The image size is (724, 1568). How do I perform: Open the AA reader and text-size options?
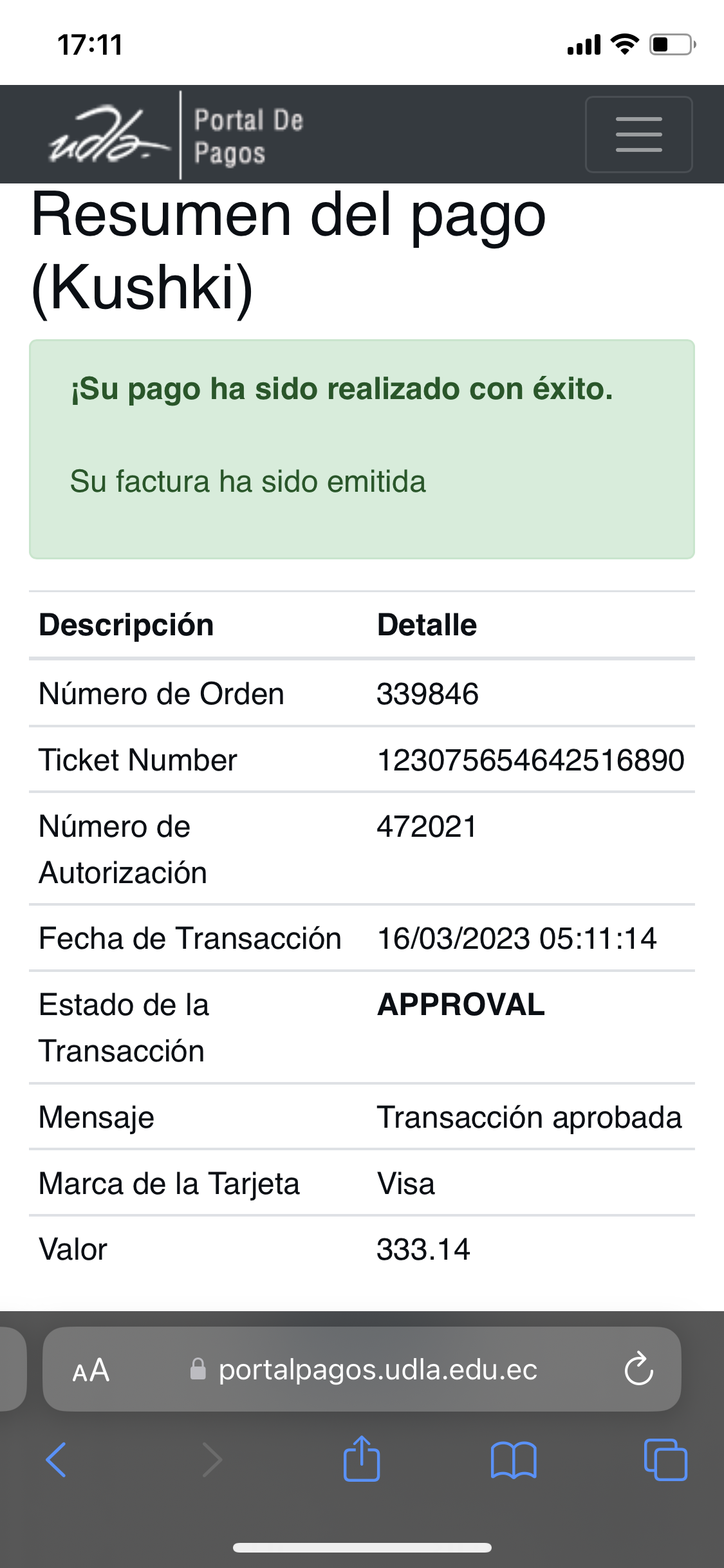click(x=91, y=1370)
